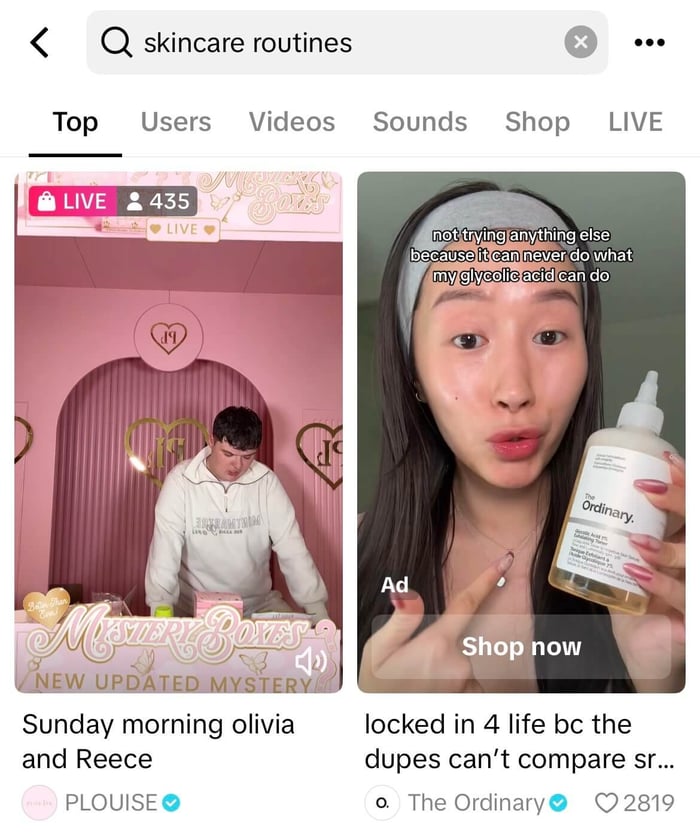The width and height of the screenshot is (700, 838).
Task: Switch to the LIVE tab
Action: pyautogui.click(x=635, y=122)
